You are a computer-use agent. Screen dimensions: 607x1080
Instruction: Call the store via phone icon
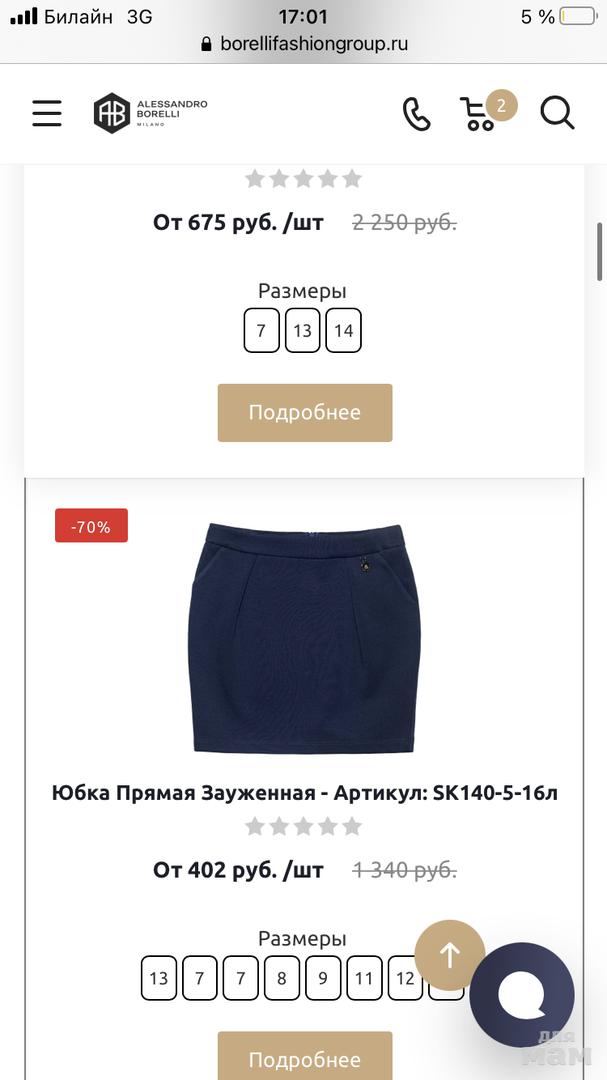coord(416,114)
